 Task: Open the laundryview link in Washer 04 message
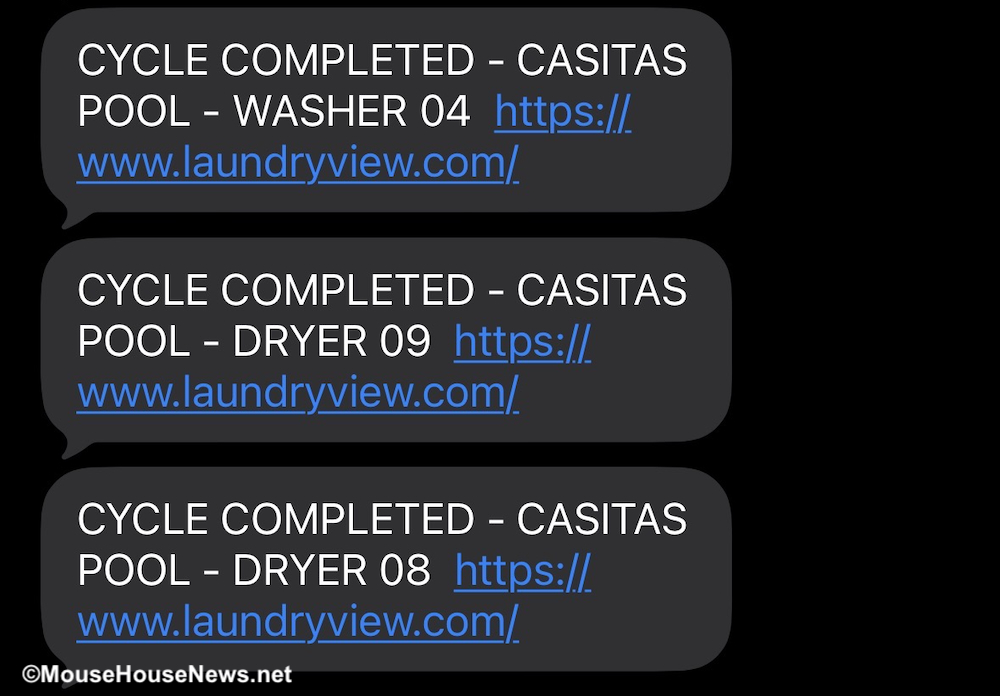click(x=297, y=165)
